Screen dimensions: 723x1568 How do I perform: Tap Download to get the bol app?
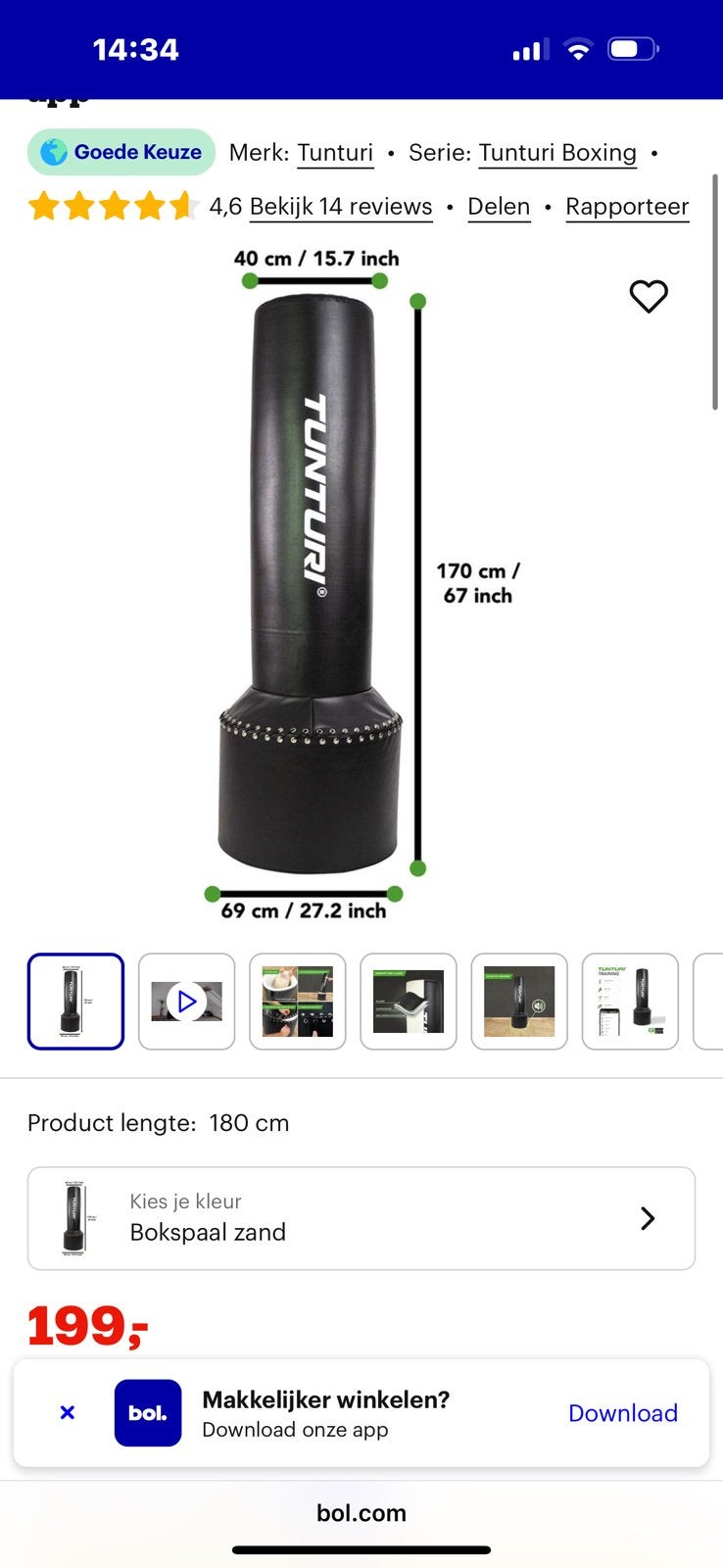[x=623, y=1413]
